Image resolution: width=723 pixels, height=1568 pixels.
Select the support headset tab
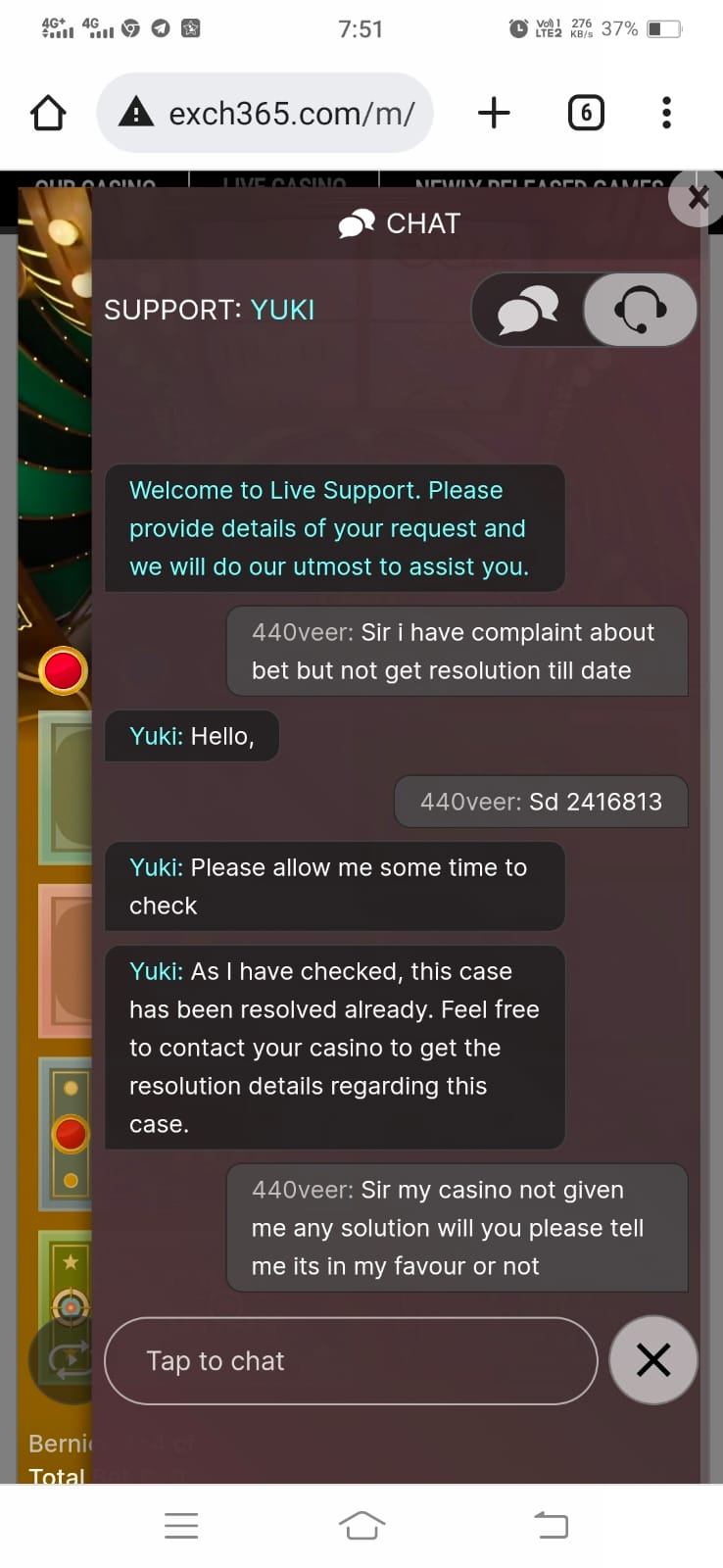640,310
